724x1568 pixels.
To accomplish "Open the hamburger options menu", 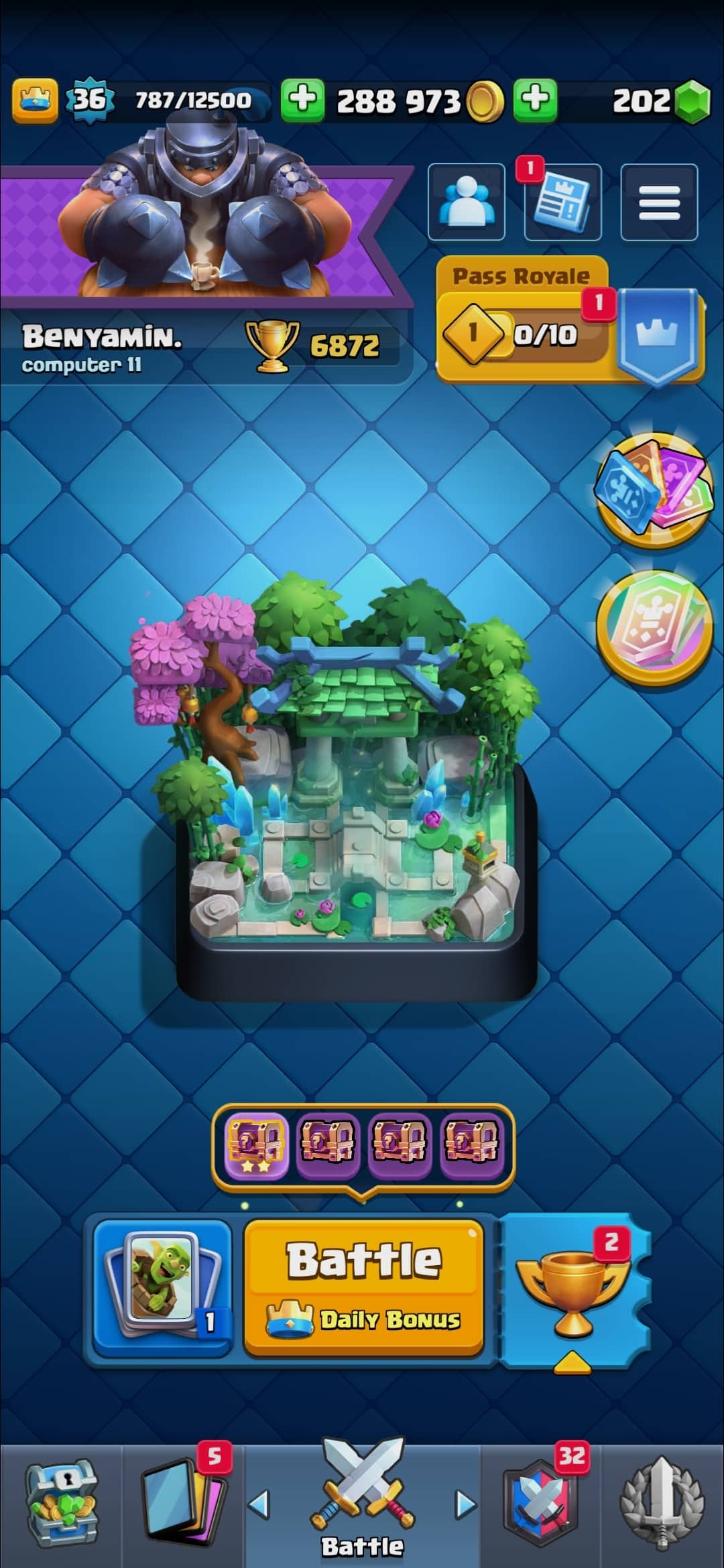I will point(659,202).
